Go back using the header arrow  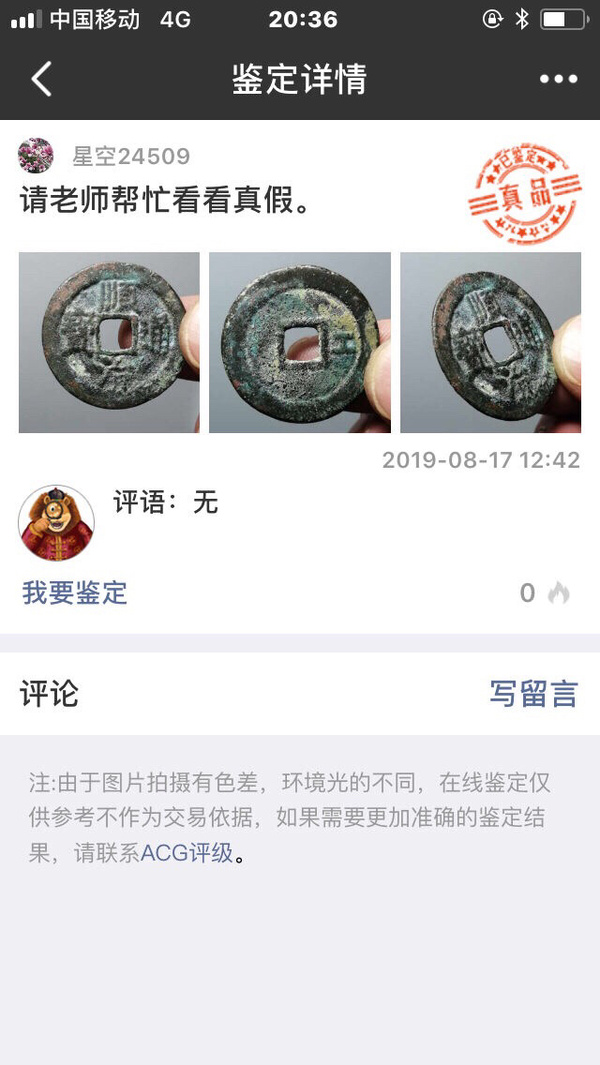(41, 79)
